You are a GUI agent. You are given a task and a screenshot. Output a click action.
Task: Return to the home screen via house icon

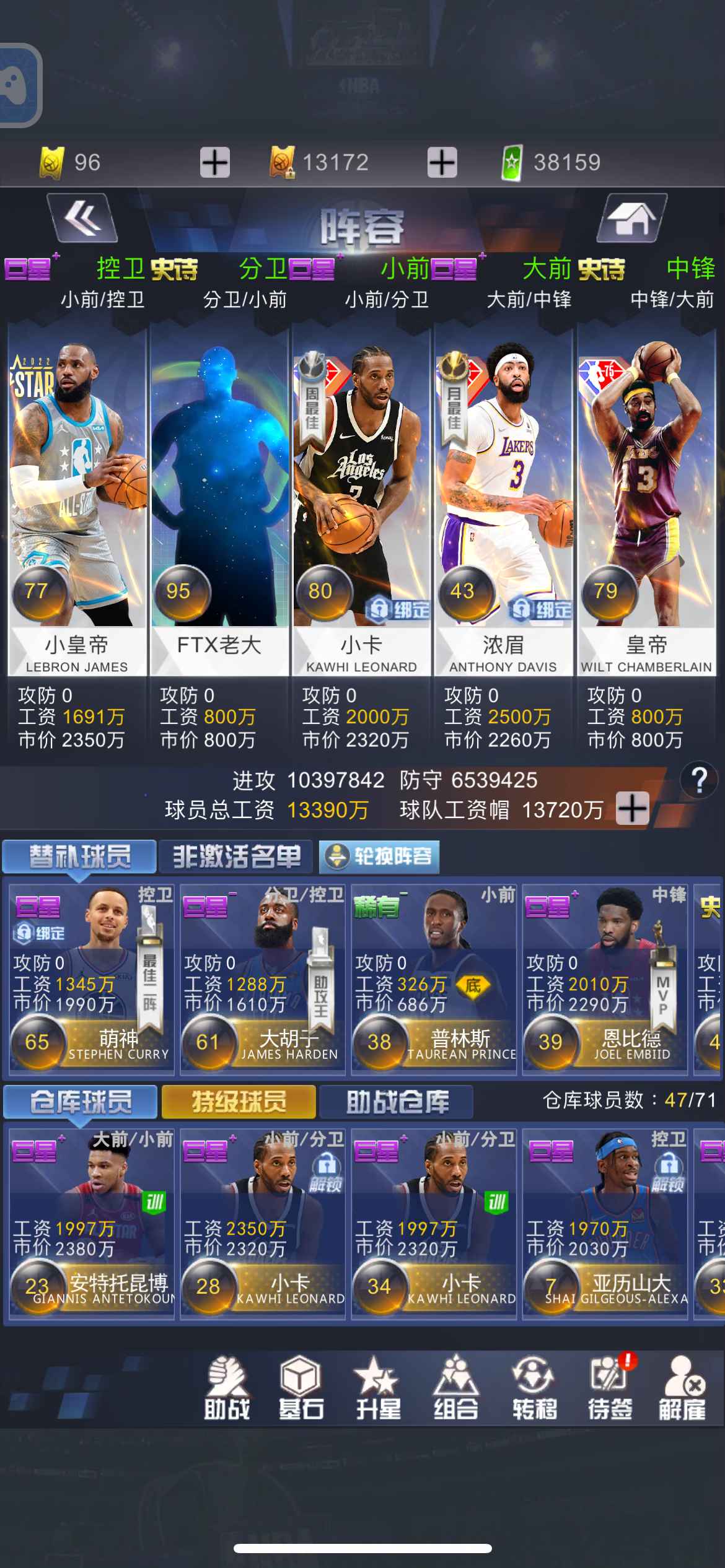click(630, 217)
